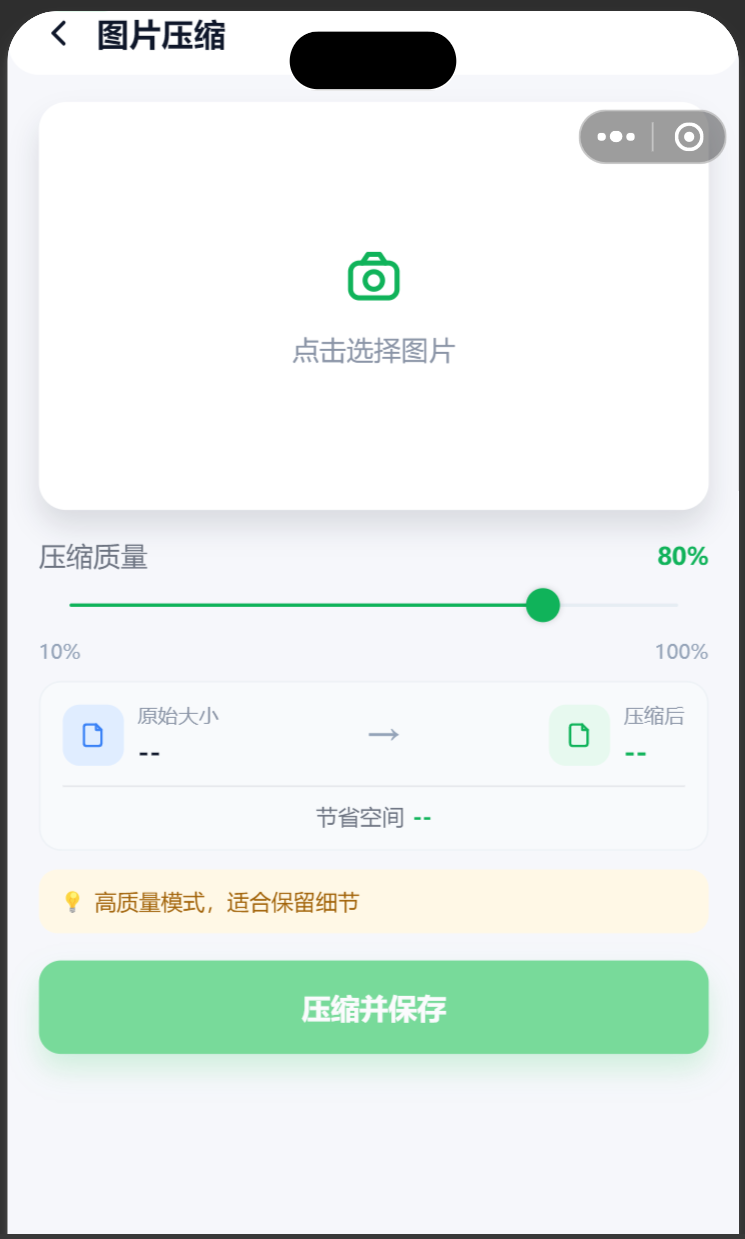Click the blue file icon beside 原始大小
745x1239 pixels.
pyautogui.click(x=92, y=735)
